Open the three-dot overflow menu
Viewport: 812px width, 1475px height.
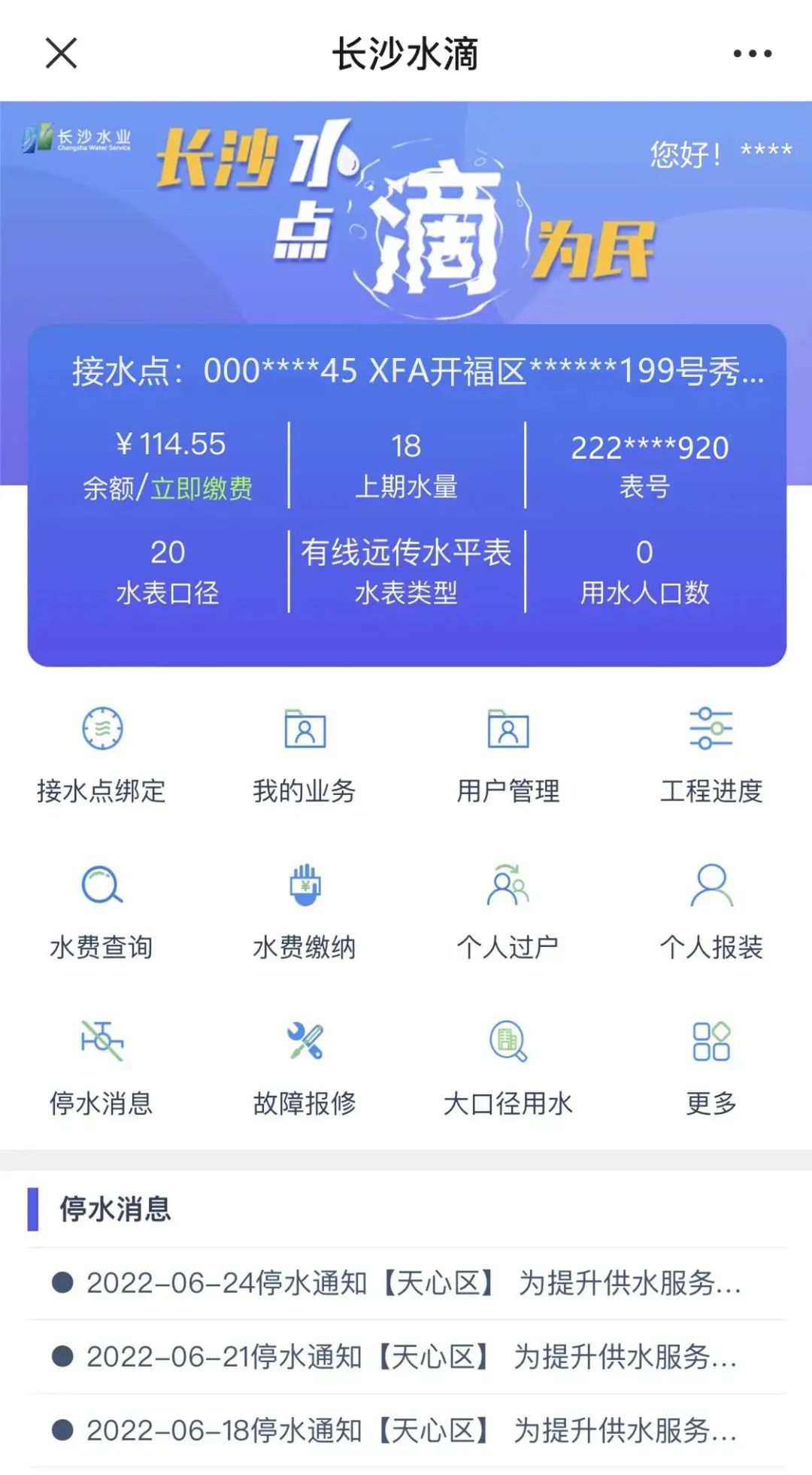752,53
